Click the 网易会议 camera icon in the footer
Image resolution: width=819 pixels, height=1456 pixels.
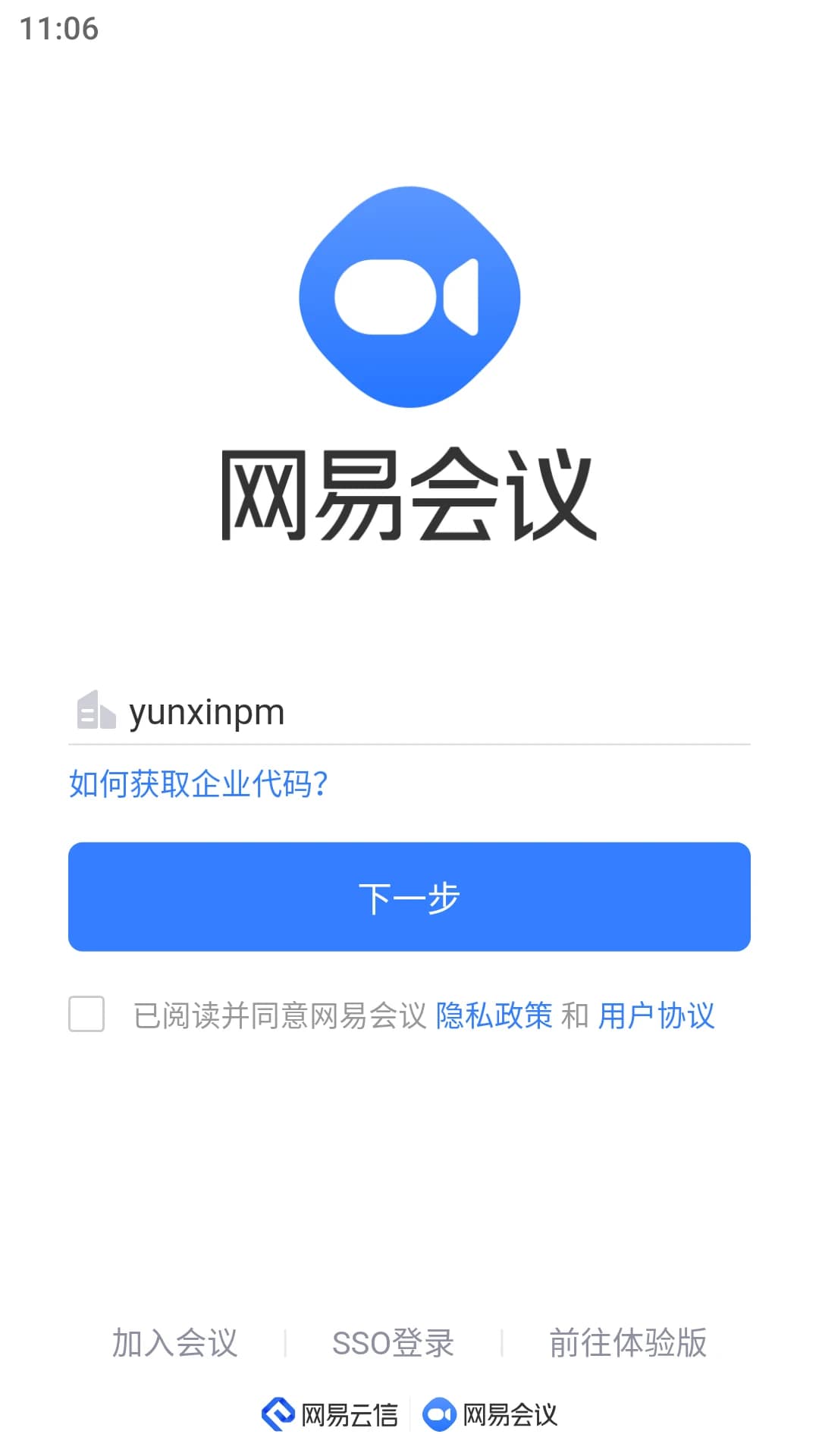point(441,1413)
